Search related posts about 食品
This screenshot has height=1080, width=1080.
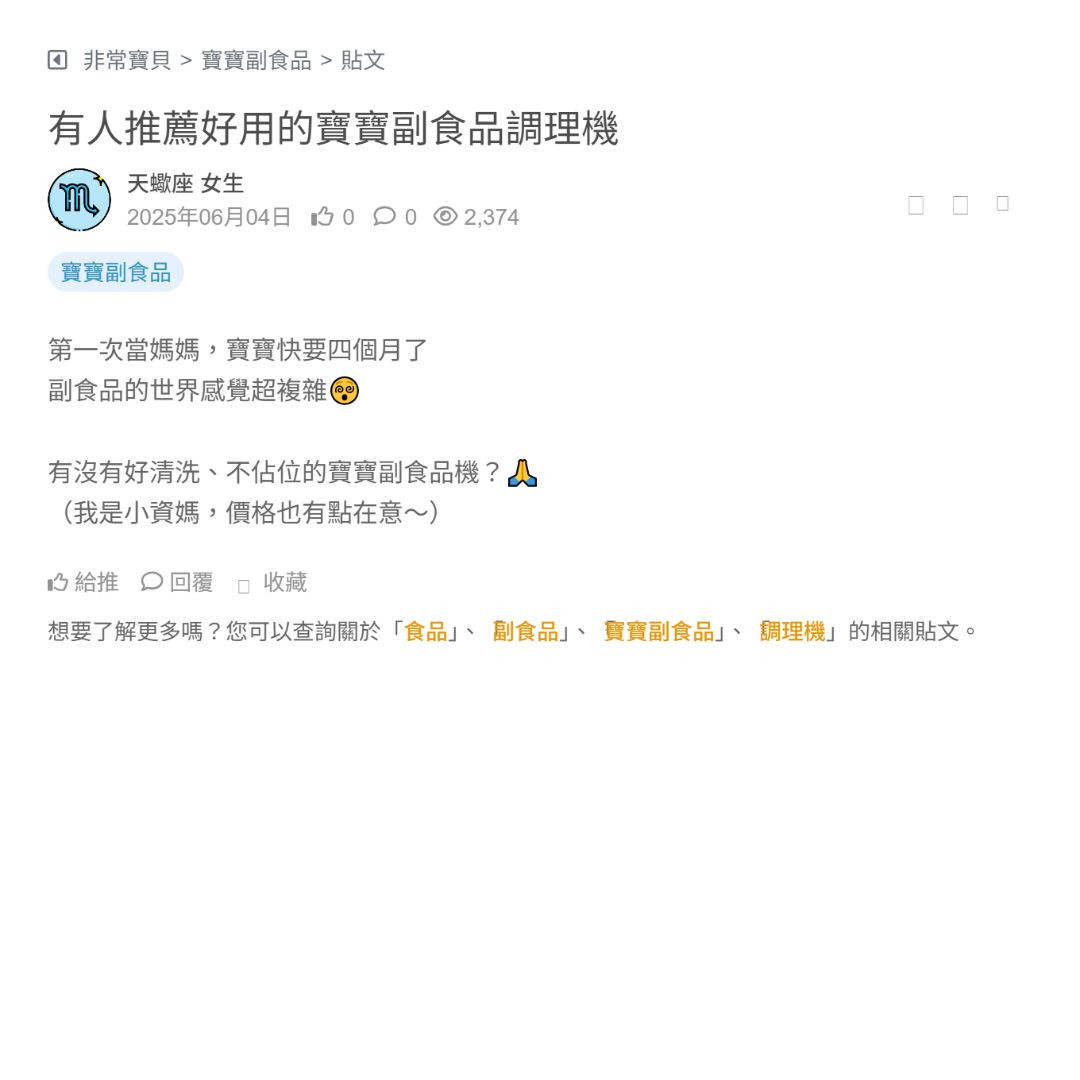point(425,632)
